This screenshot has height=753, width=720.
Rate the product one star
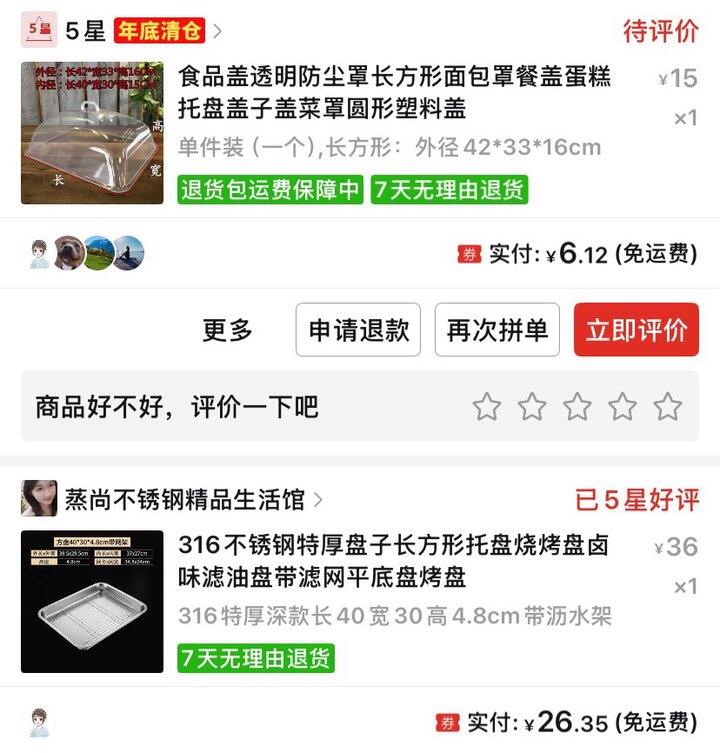click(x=487, y=407)
